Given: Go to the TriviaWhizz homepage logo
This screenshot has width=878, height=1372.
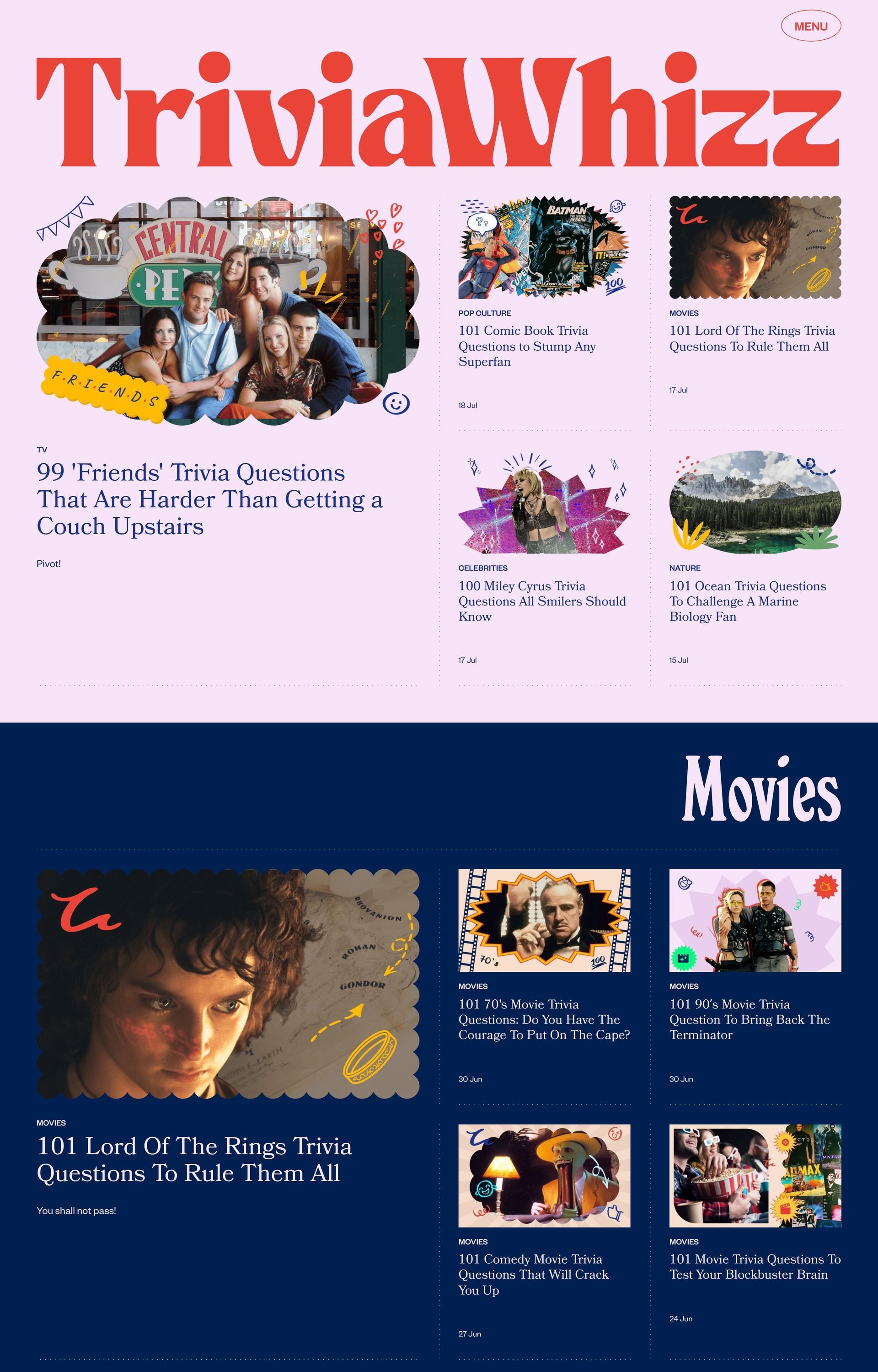Looking at the screenshot, I should pos(438,111).
